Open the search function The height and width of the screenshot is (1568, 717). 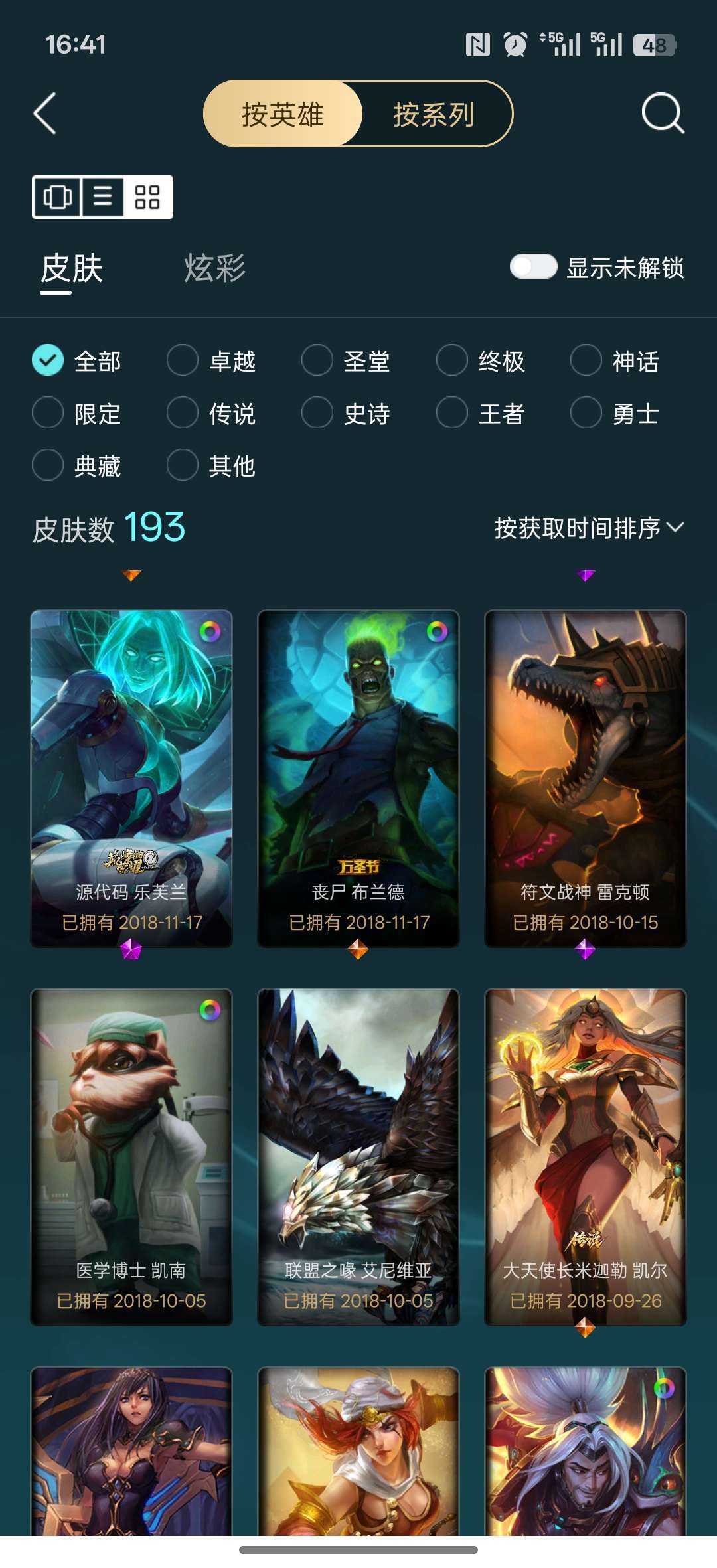pyautogui.click(x=662, y=114)
